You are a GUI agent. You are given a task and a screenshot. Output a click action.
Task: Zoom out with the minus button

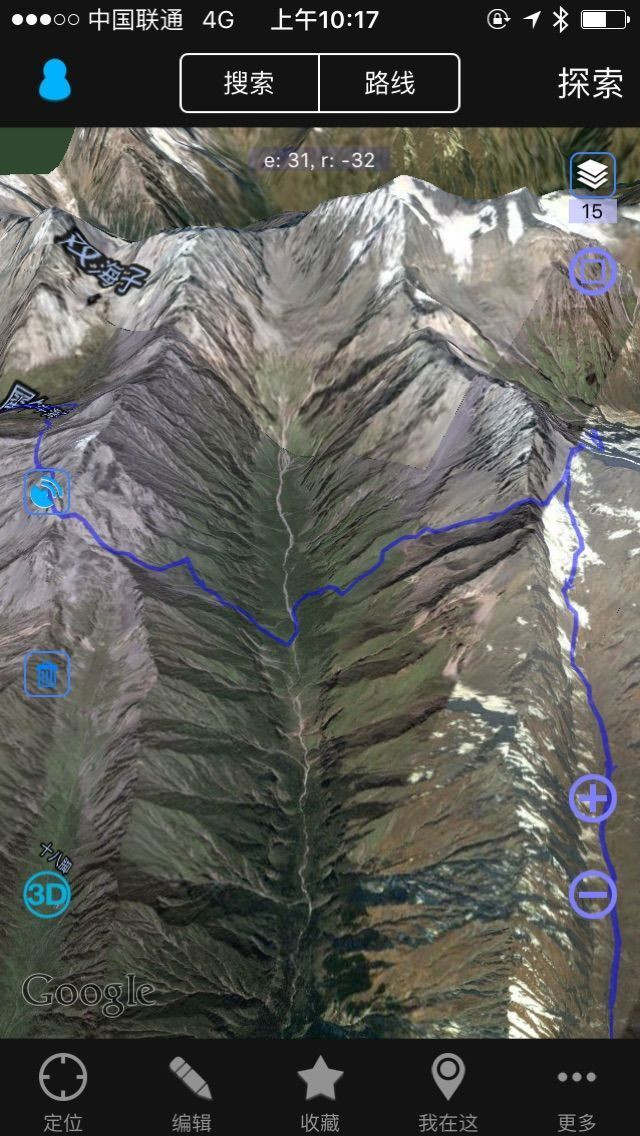[x=593, y=893]
